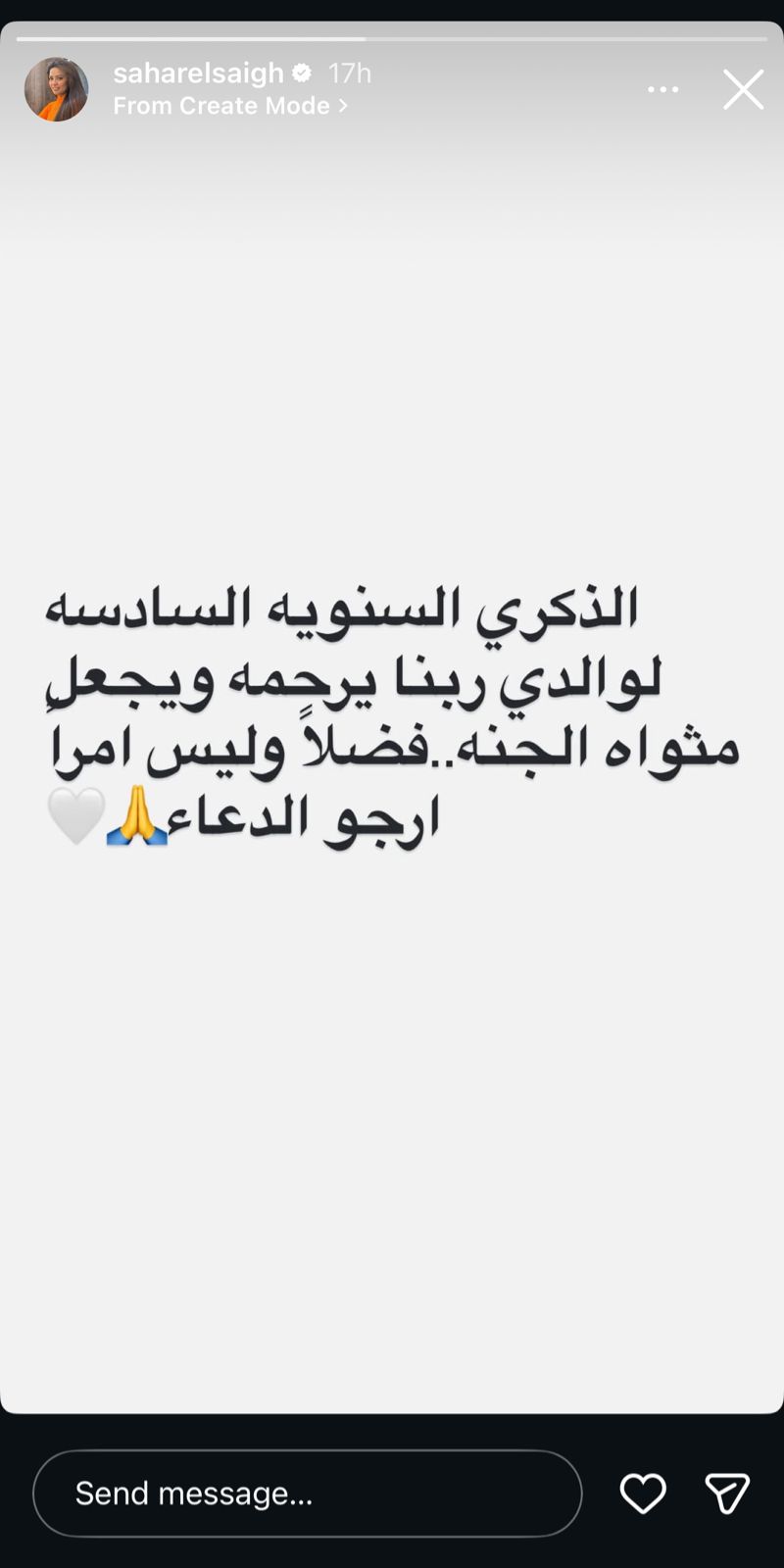The width and height of the screenshot is (784, 1568).
Task: Share the story via paper plane icon
Action: 727,1494
